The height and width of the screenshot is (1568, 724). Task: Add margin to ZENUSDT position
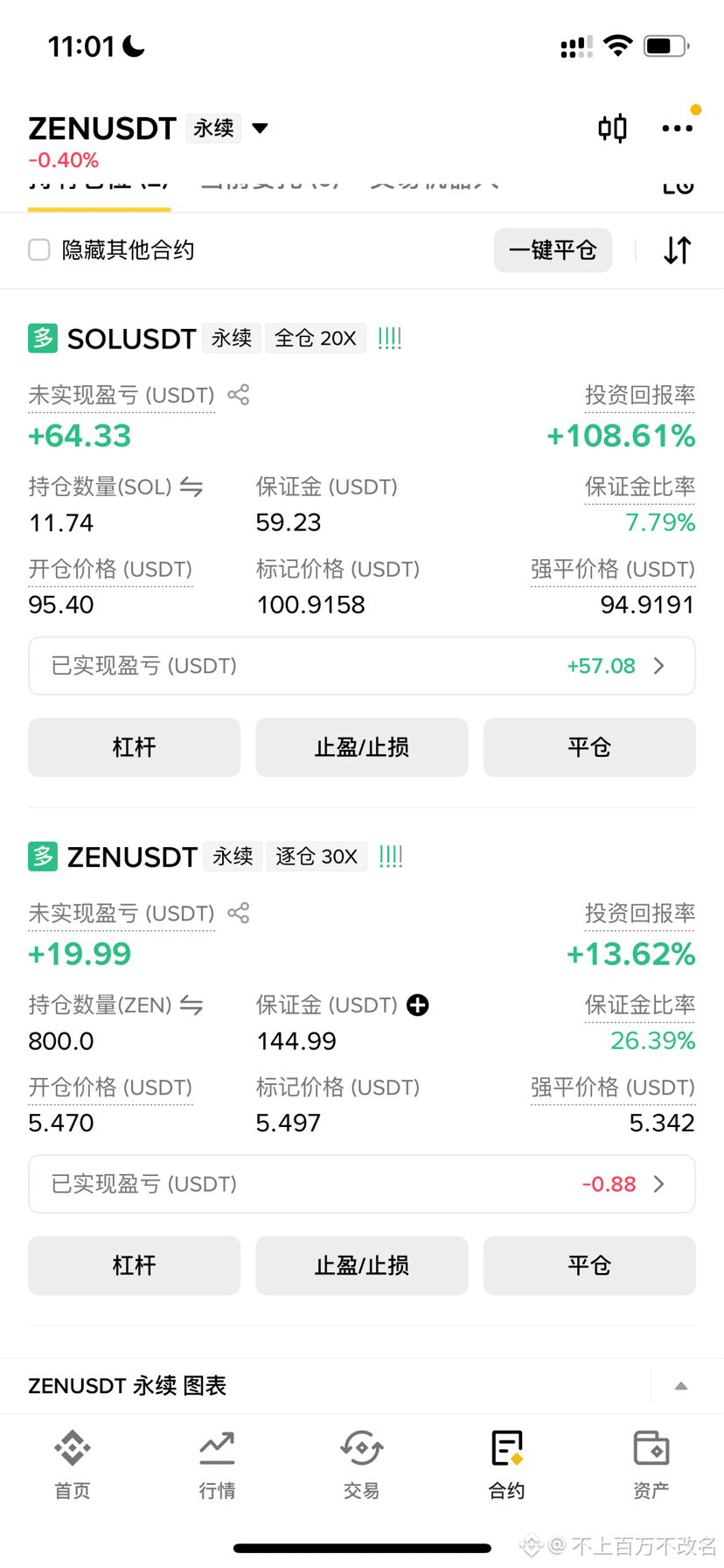pos(418,1005)
